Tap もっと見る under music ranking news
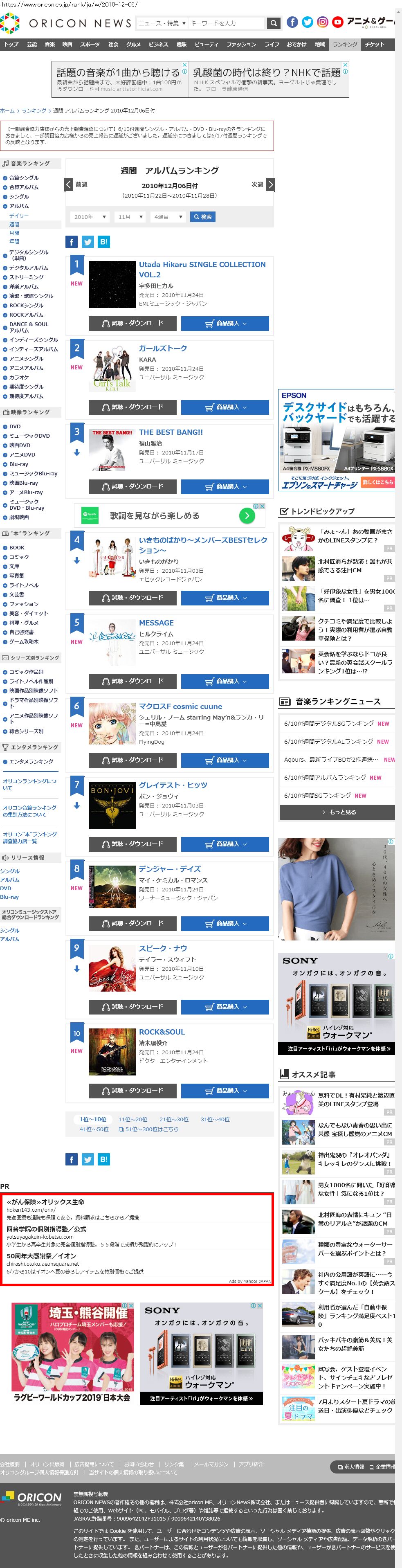402x1568 pixels. [337, 812]
